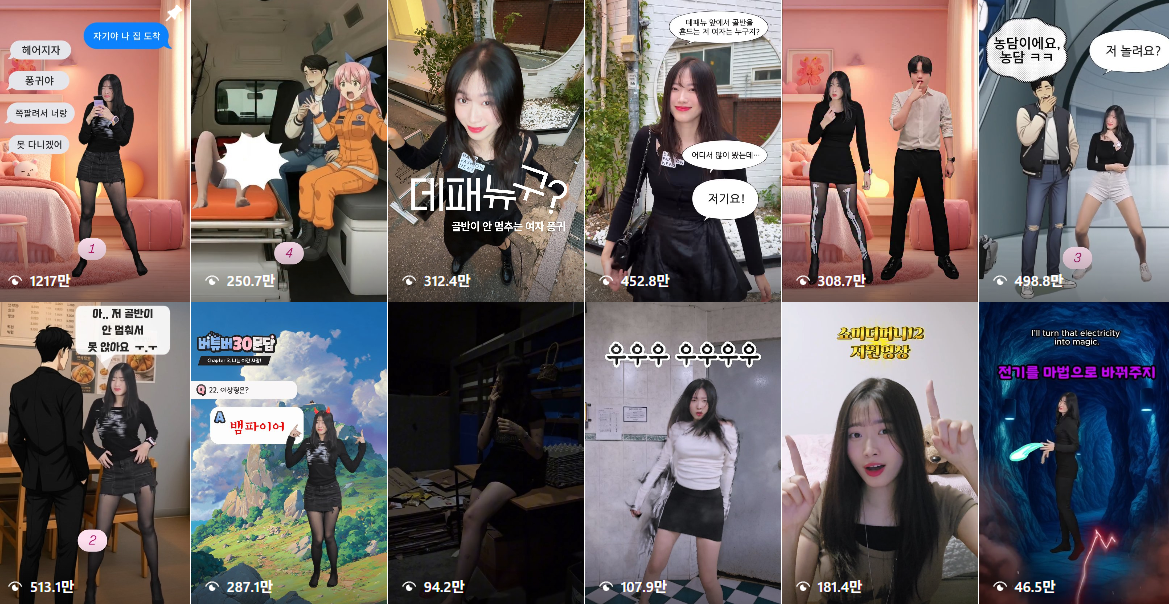The height and width of the screenshot is (604, 1169).
Task: Watch the '저기요!' video with 452.8만 views
Action: 682,150
